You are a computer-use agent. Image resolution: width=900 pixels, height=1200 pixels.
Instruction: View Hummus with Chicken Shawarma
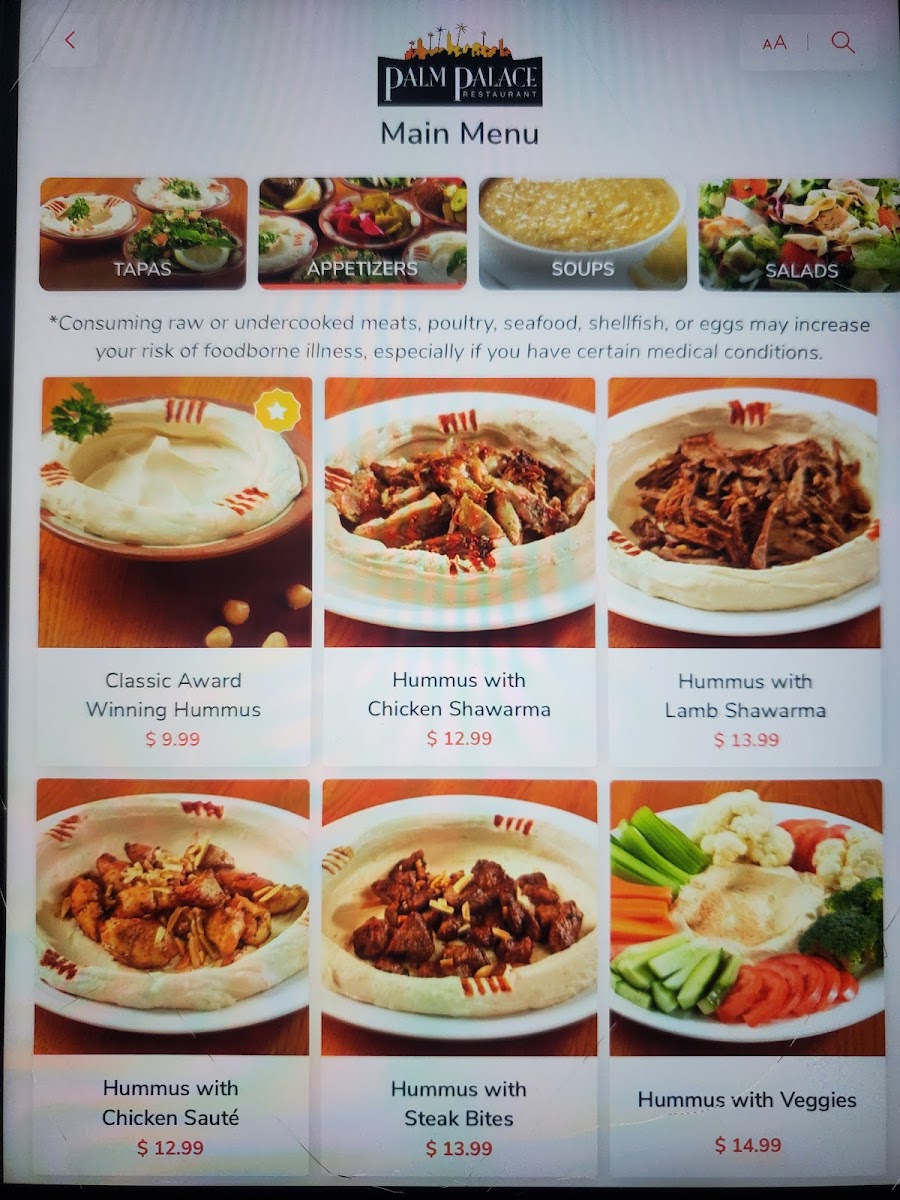click(x=459, y=570)
